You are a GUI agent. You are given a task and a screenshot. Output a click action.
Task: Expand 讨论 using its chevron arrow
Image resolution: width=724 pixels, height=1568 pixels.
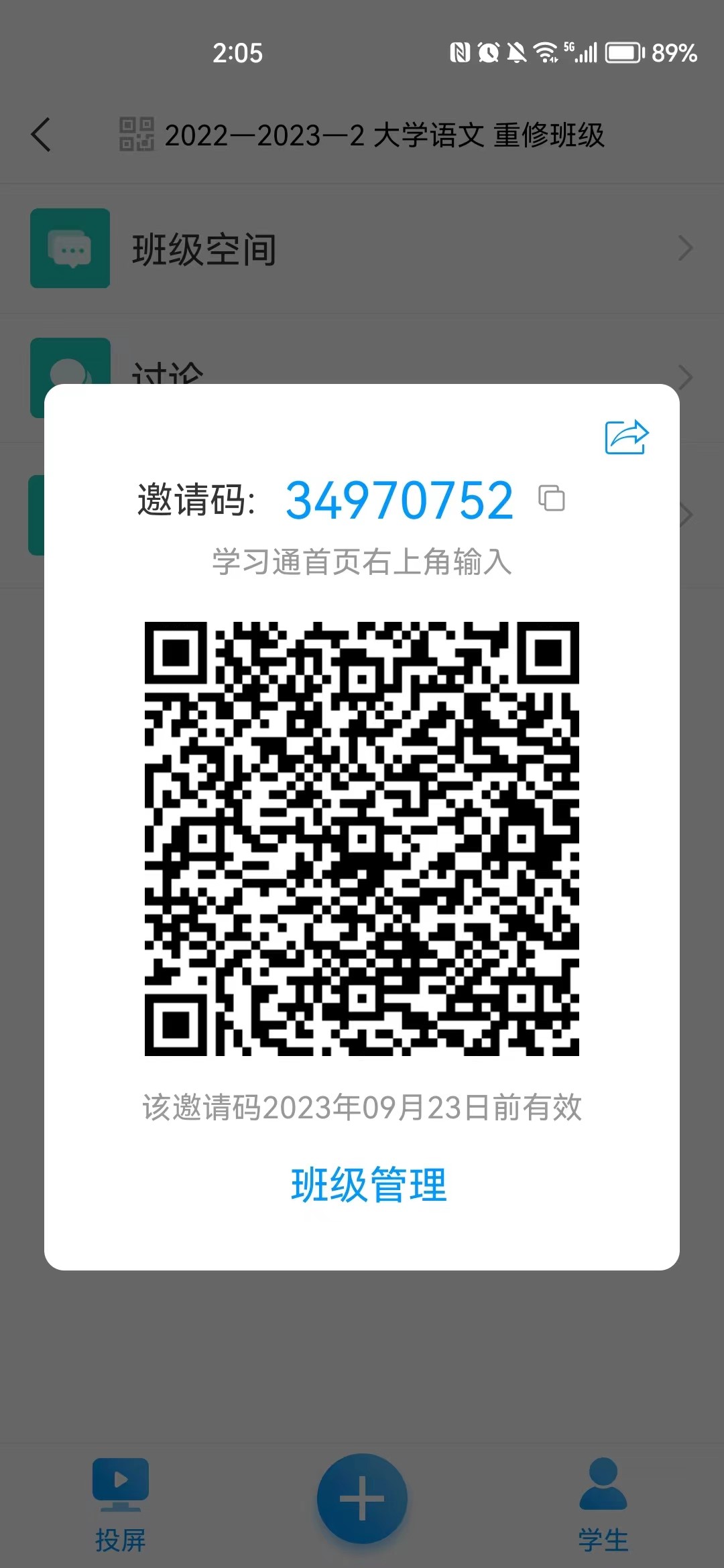point(685,377)
